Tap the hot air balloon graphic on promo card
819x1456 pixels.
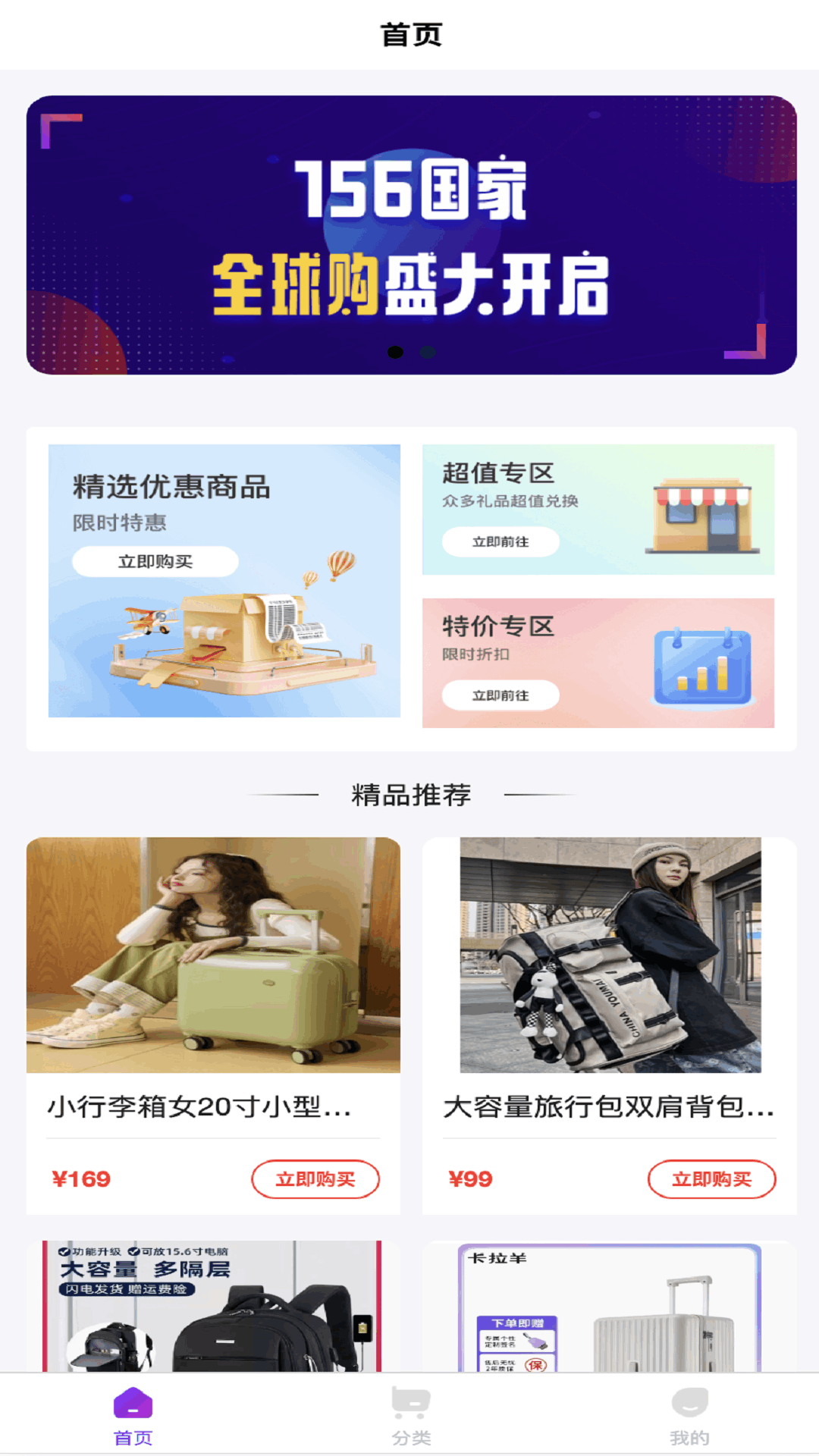pos(340,564)
